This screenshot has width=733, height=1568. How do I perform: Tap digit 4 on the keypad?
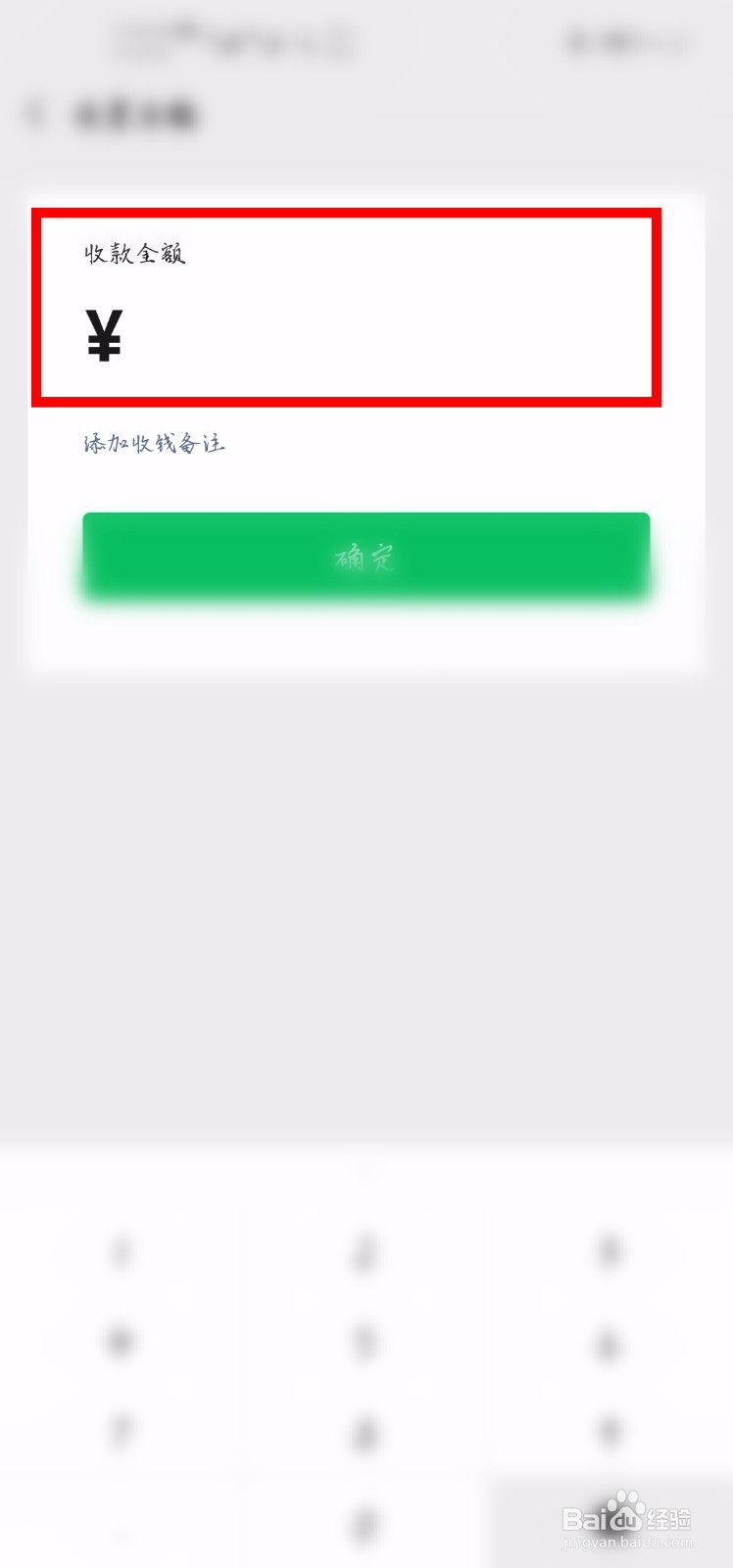coord(122,1345)
